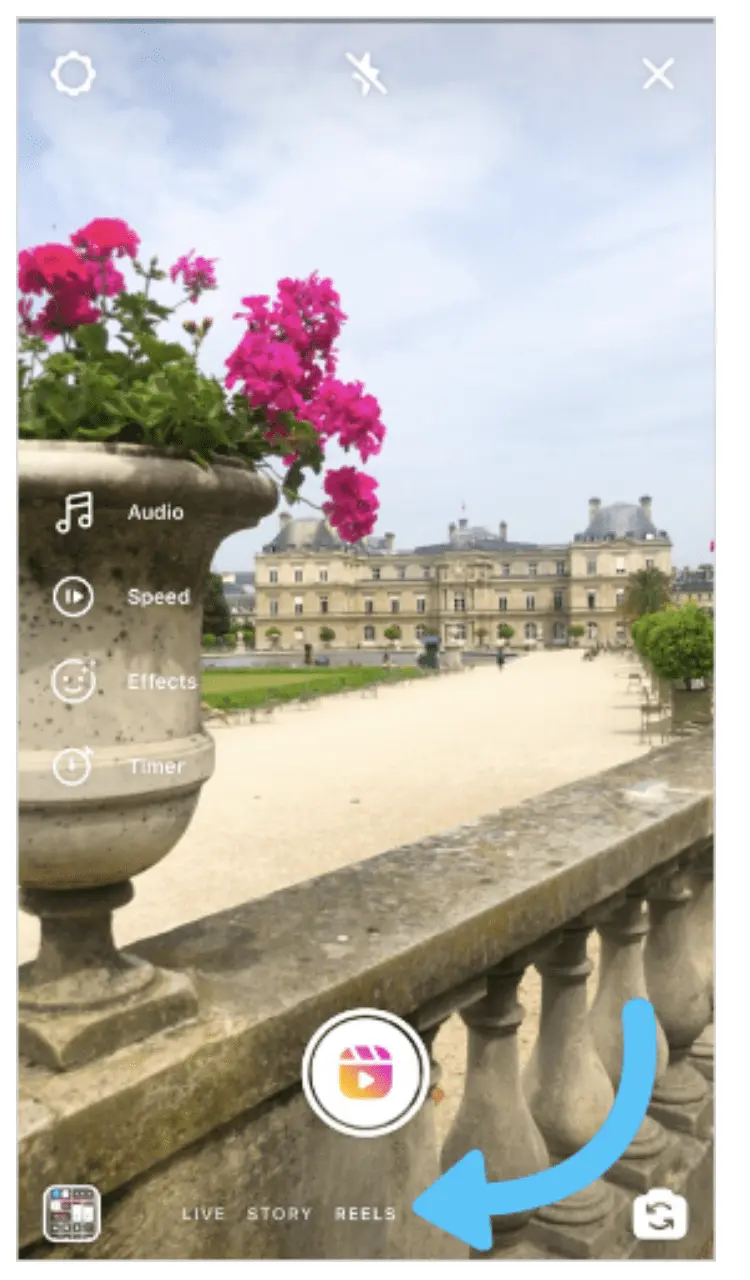
Task: Toggle the flash icon
Action: 366,73
